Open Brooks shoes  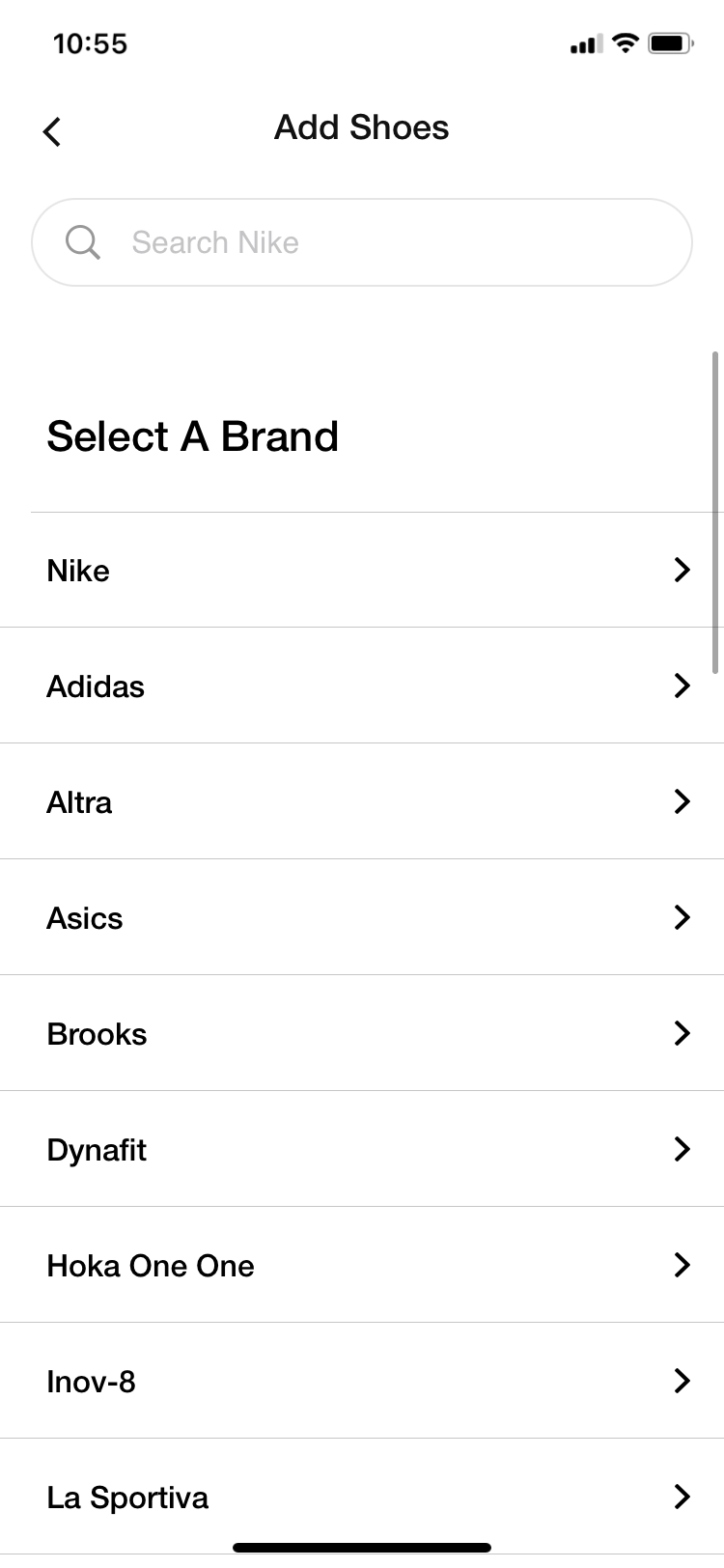[x=362, y=1034]
